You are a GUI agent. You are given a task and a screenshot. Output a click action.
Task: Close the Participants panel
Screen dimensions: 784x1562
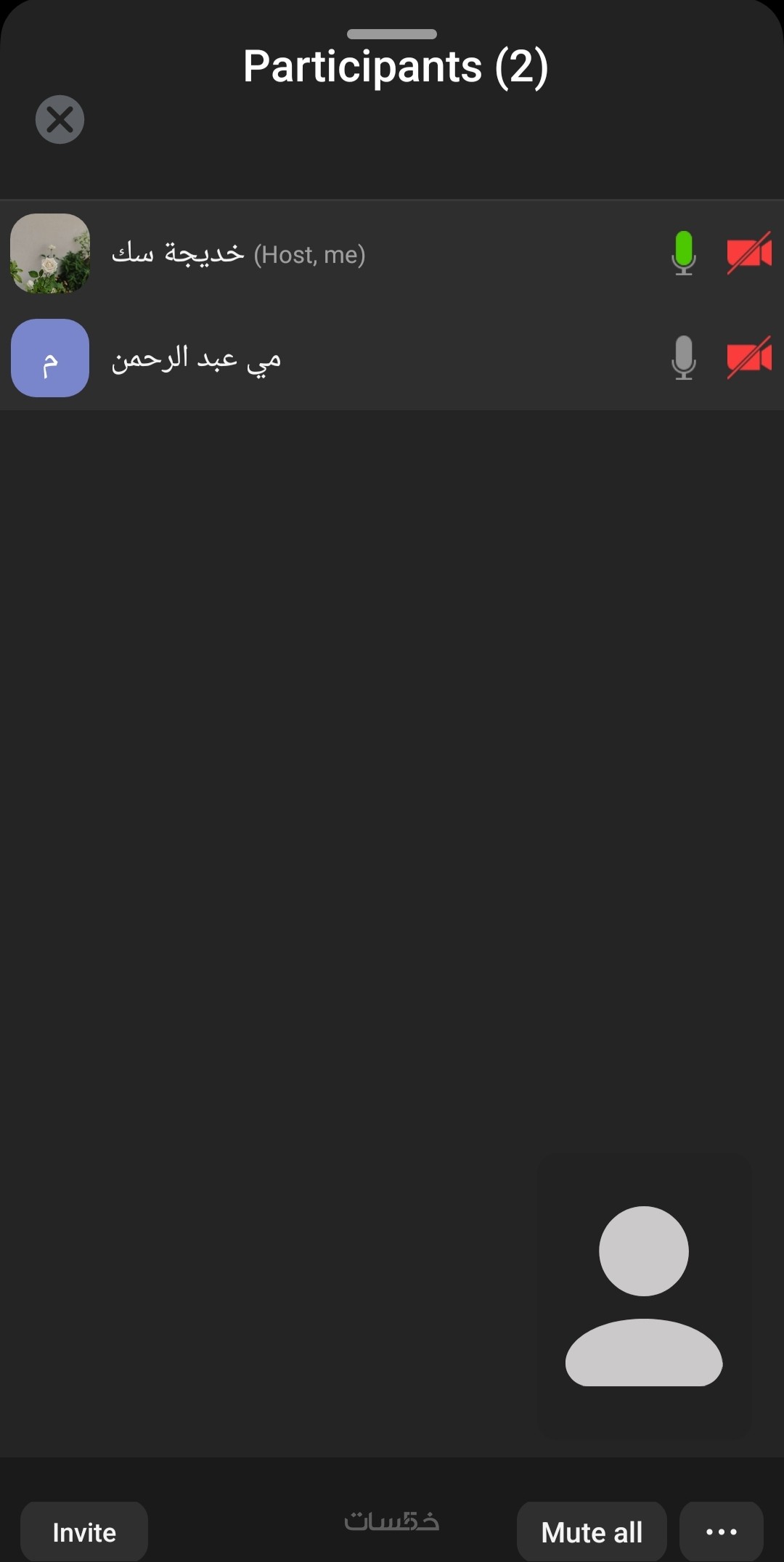[60, 120]
